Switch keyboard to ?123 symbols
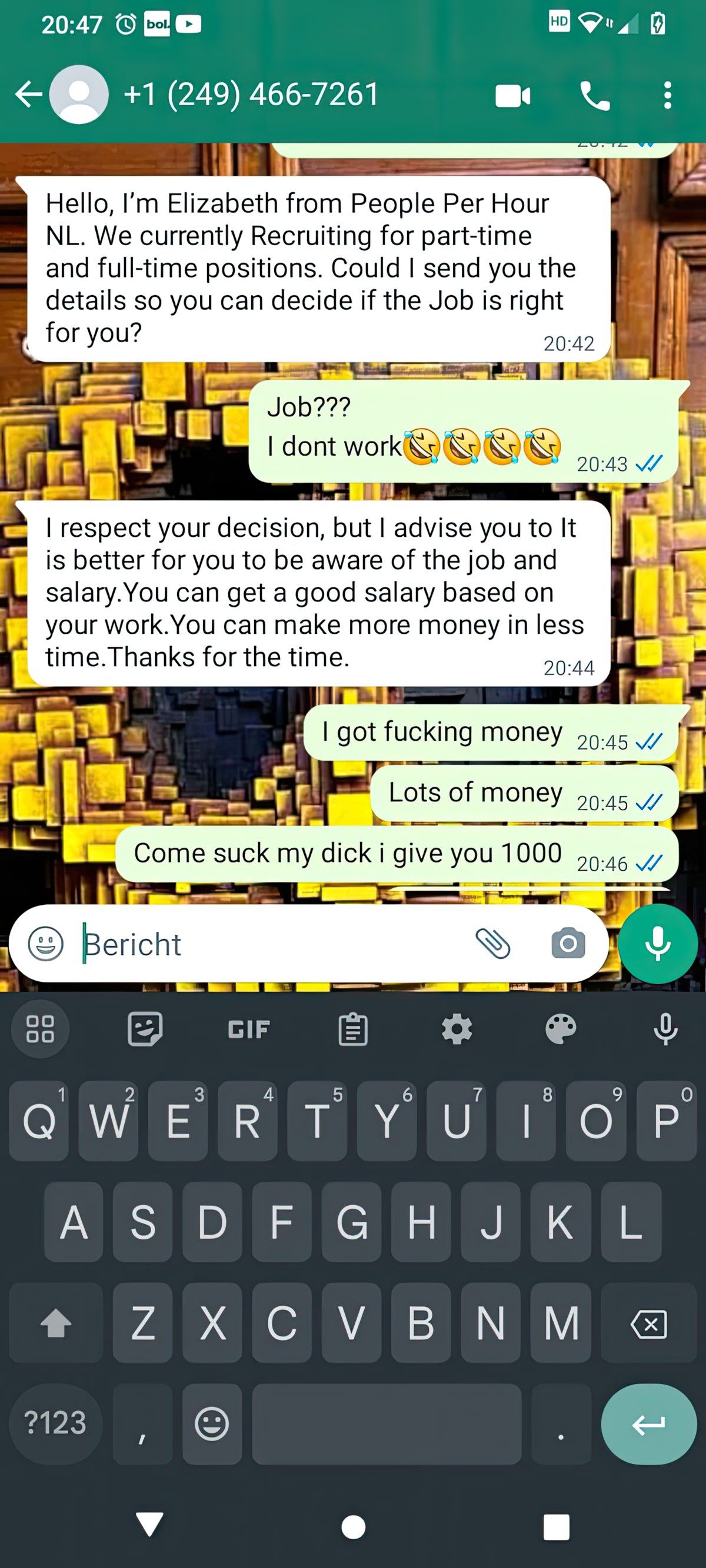 point(55,1424)
